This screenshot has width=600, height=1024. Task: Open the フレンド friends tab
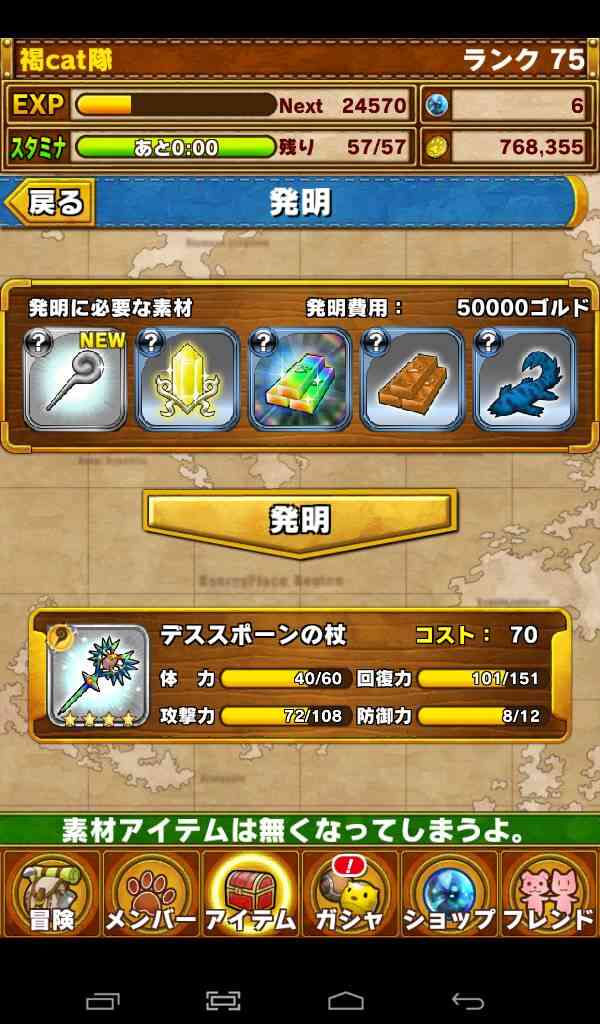pyautogui.click(x=549, y=893)
